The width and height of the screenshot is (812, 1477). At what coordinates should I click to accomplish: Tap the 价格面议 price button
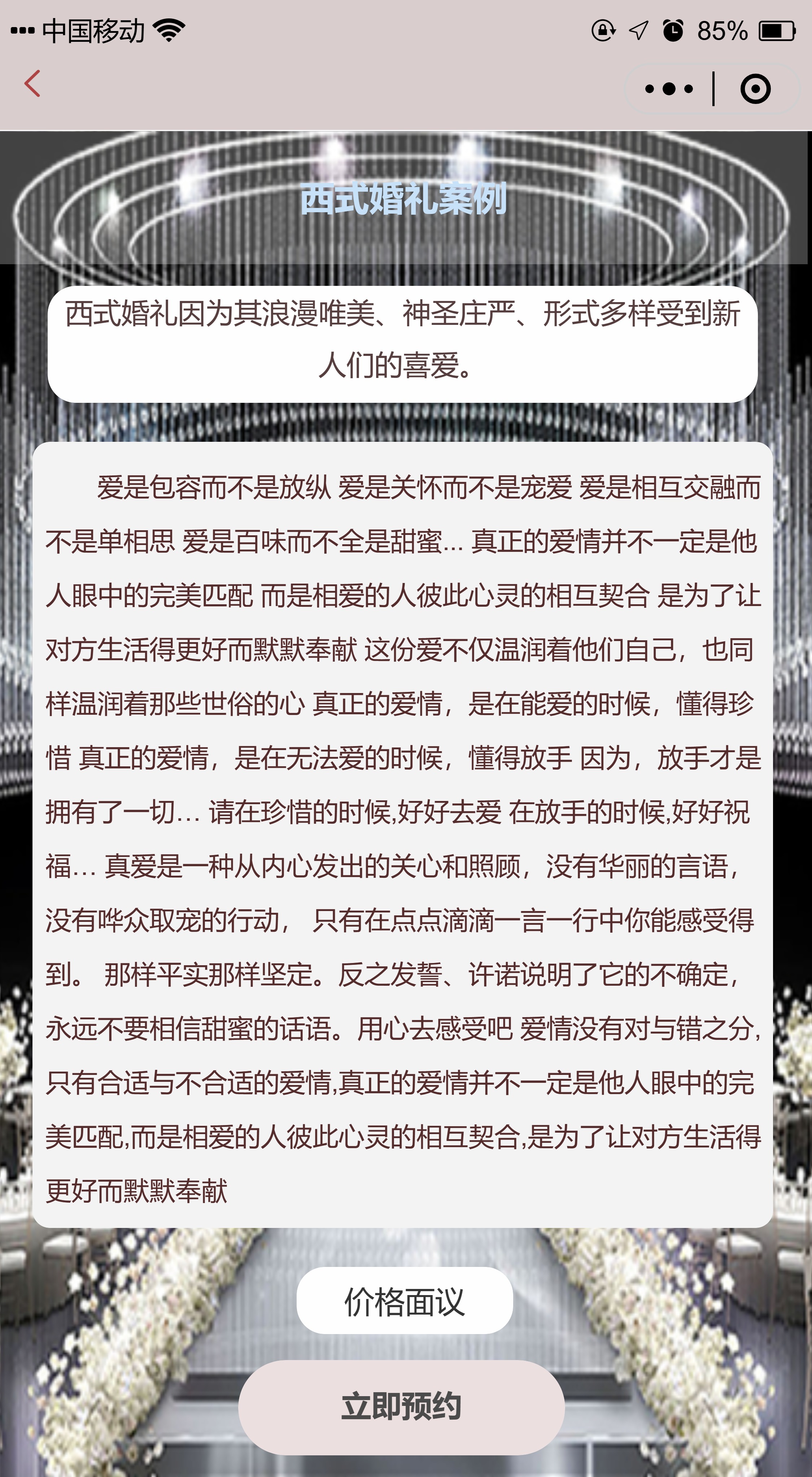(404, 1301)
